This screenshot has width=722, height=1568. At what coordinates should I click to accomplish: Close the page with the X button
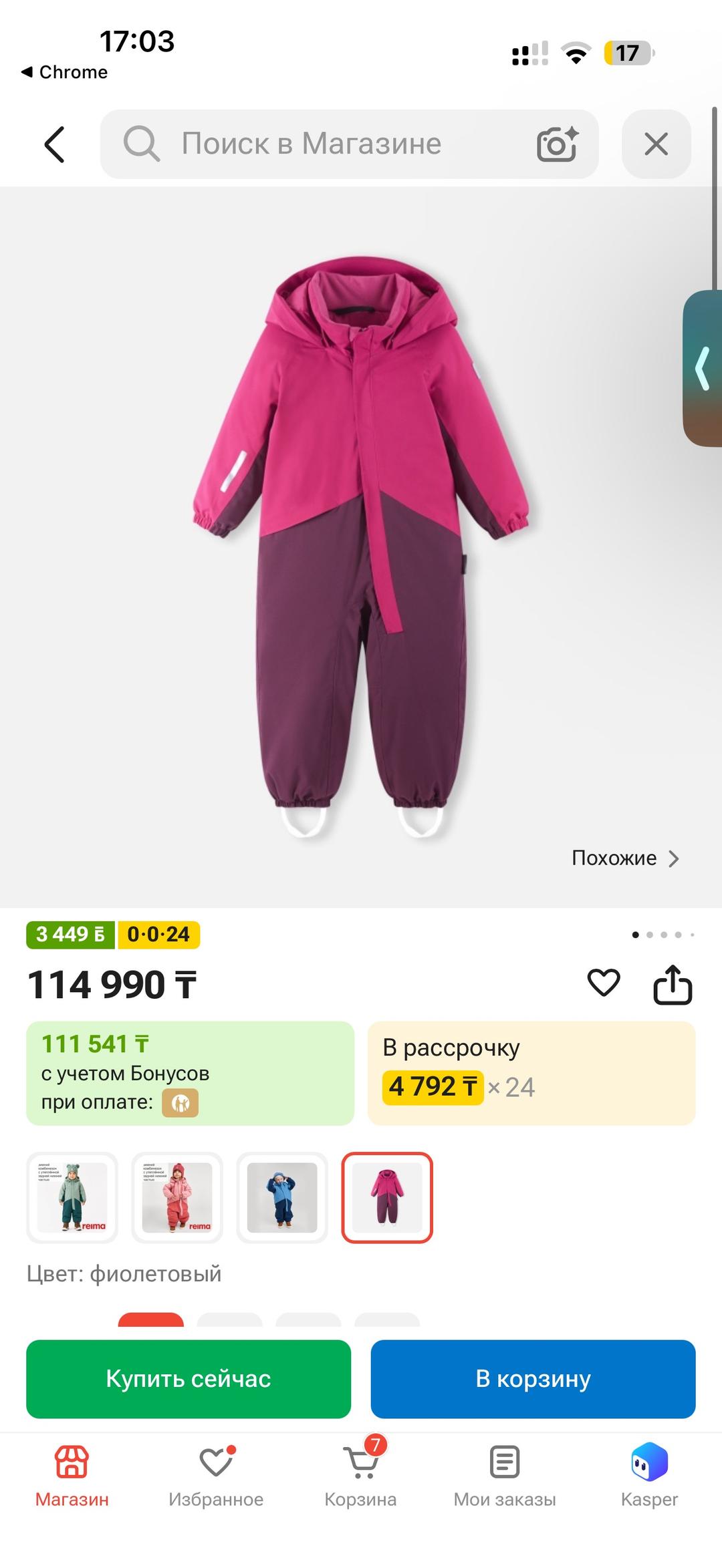point(656,144)
